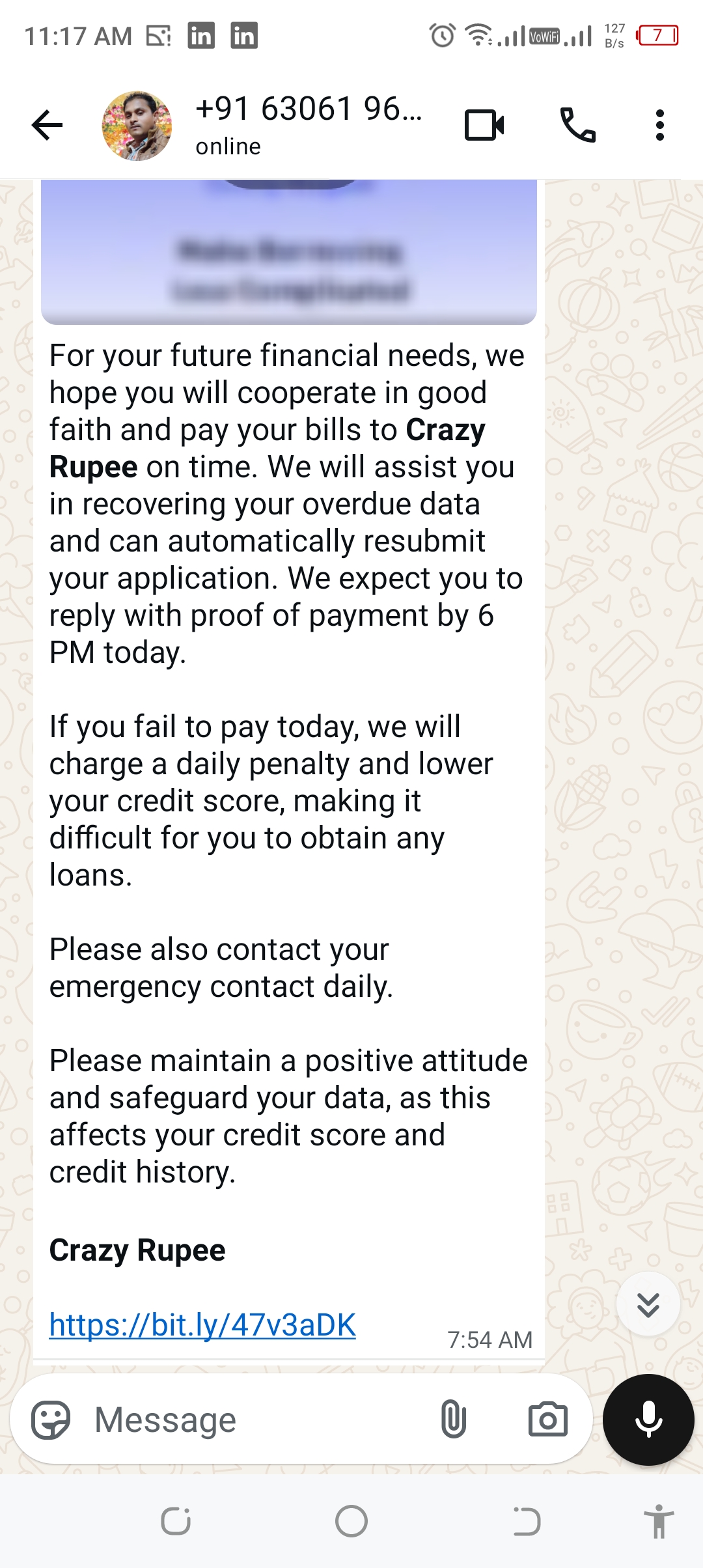Viewport: 703px width, 1568px height.
Task: View contact info for +91 63061 96…
Action: click(x=309, y=124)
